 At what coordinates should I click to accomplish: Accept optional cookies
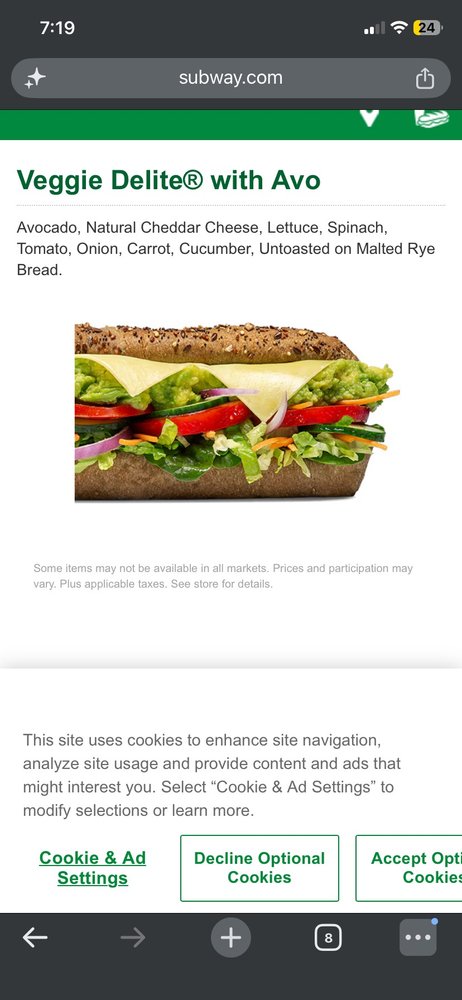[409, 868]
